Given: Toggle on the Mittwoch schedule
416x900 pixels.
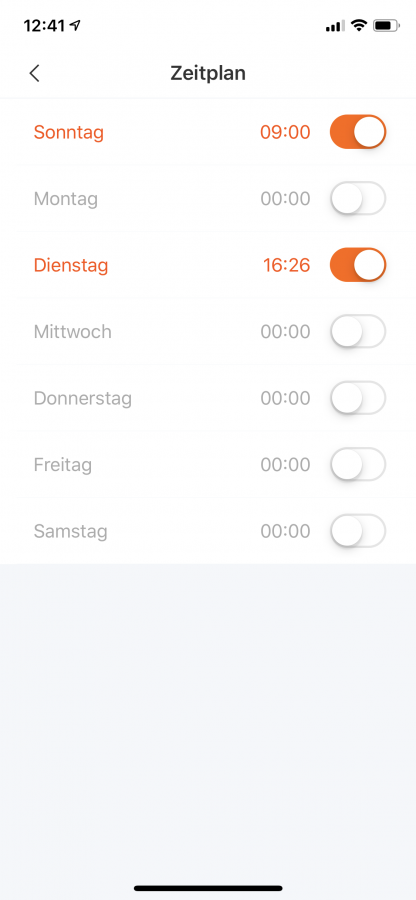Looking at the screenshot, I should point(358,332).
